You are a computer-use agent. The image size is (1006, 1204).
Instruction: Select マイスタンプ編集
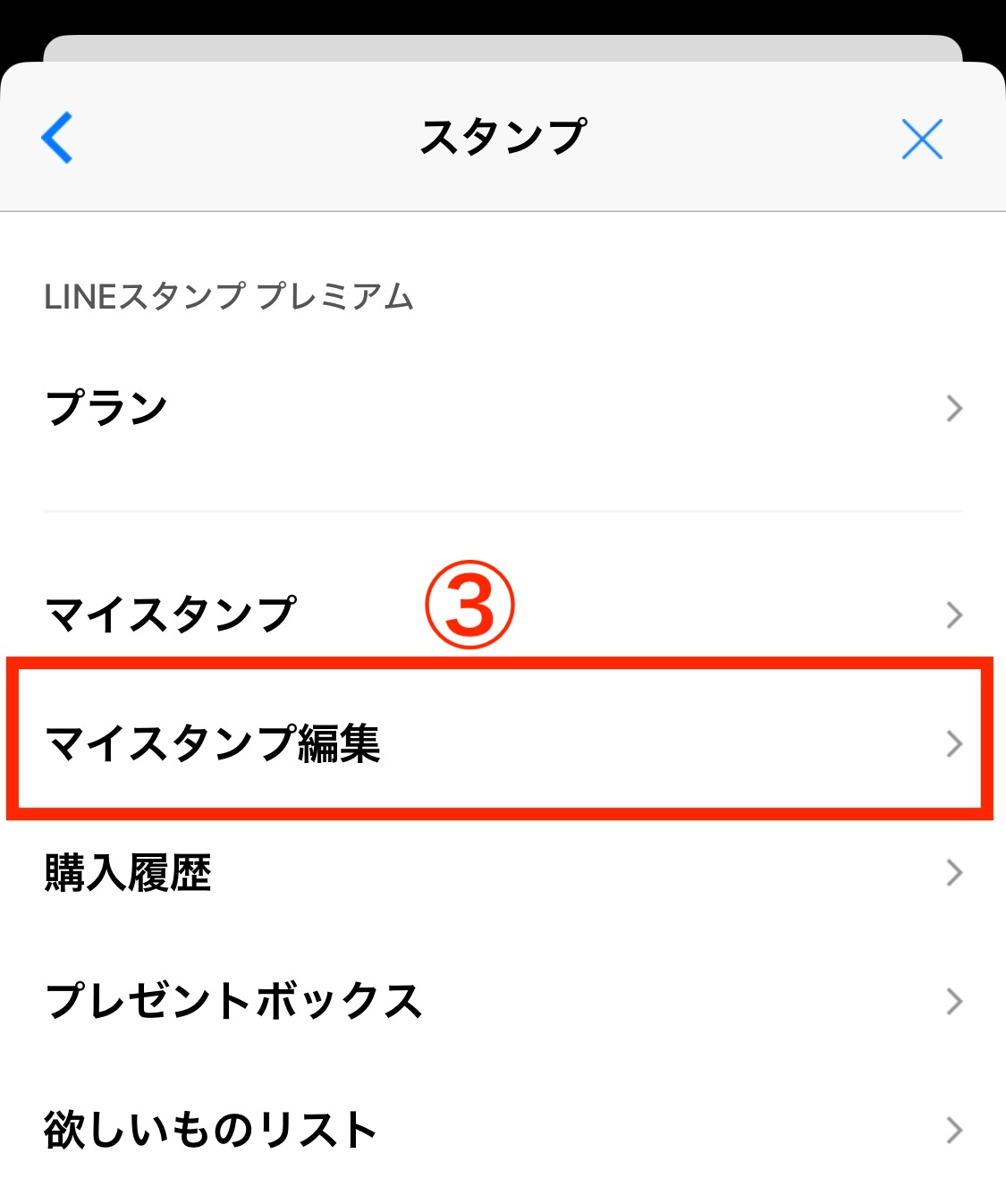pyautogui.click(x=503, y=743)
